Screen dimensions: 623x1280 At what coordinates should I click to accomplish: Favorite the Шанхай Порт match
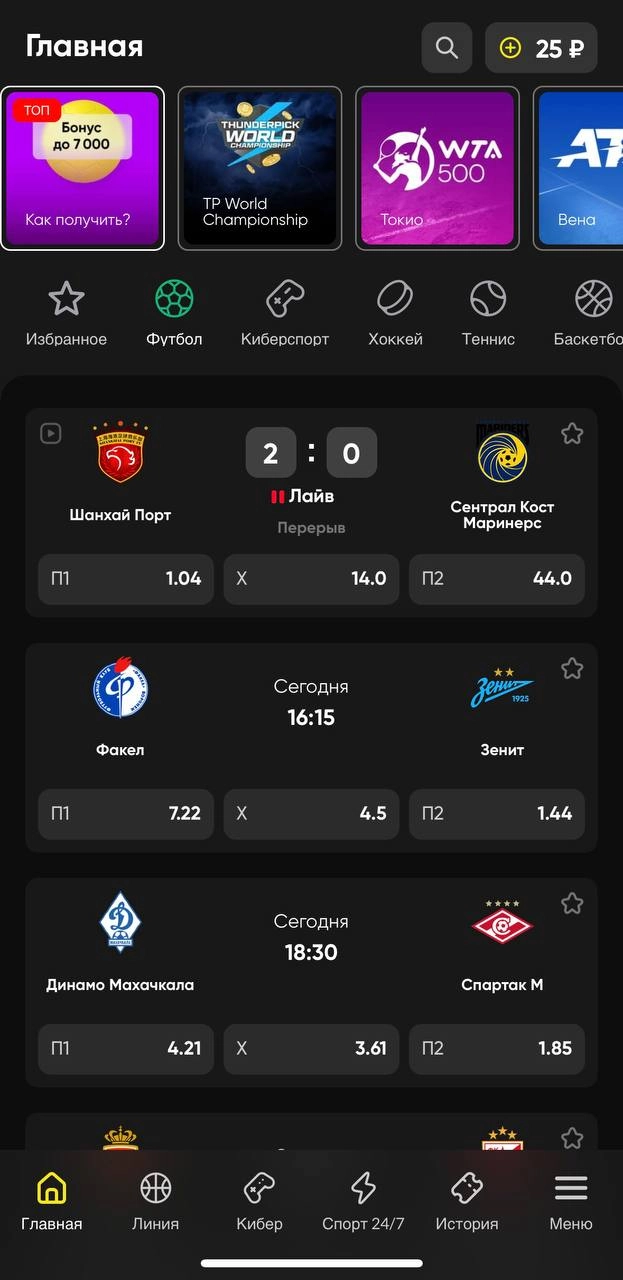572,433
